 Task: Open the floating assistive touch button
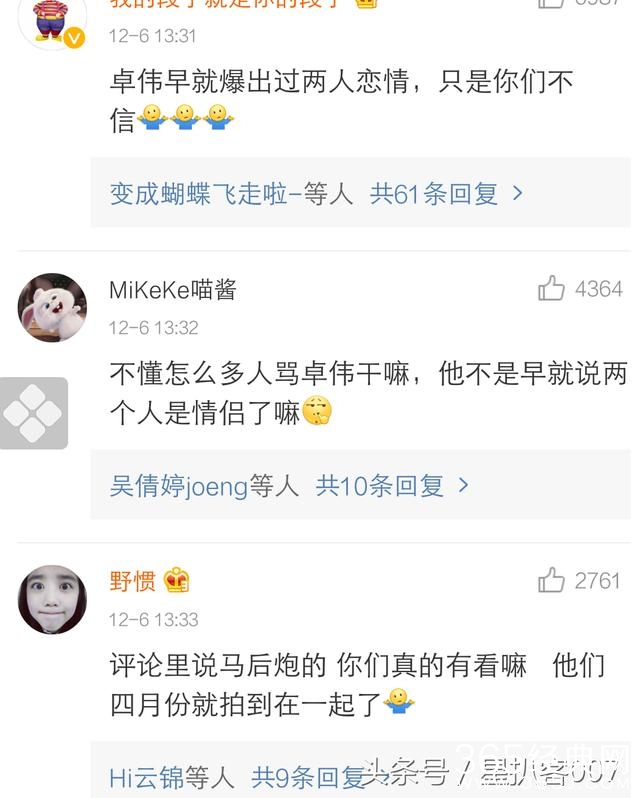pos(33,413)
